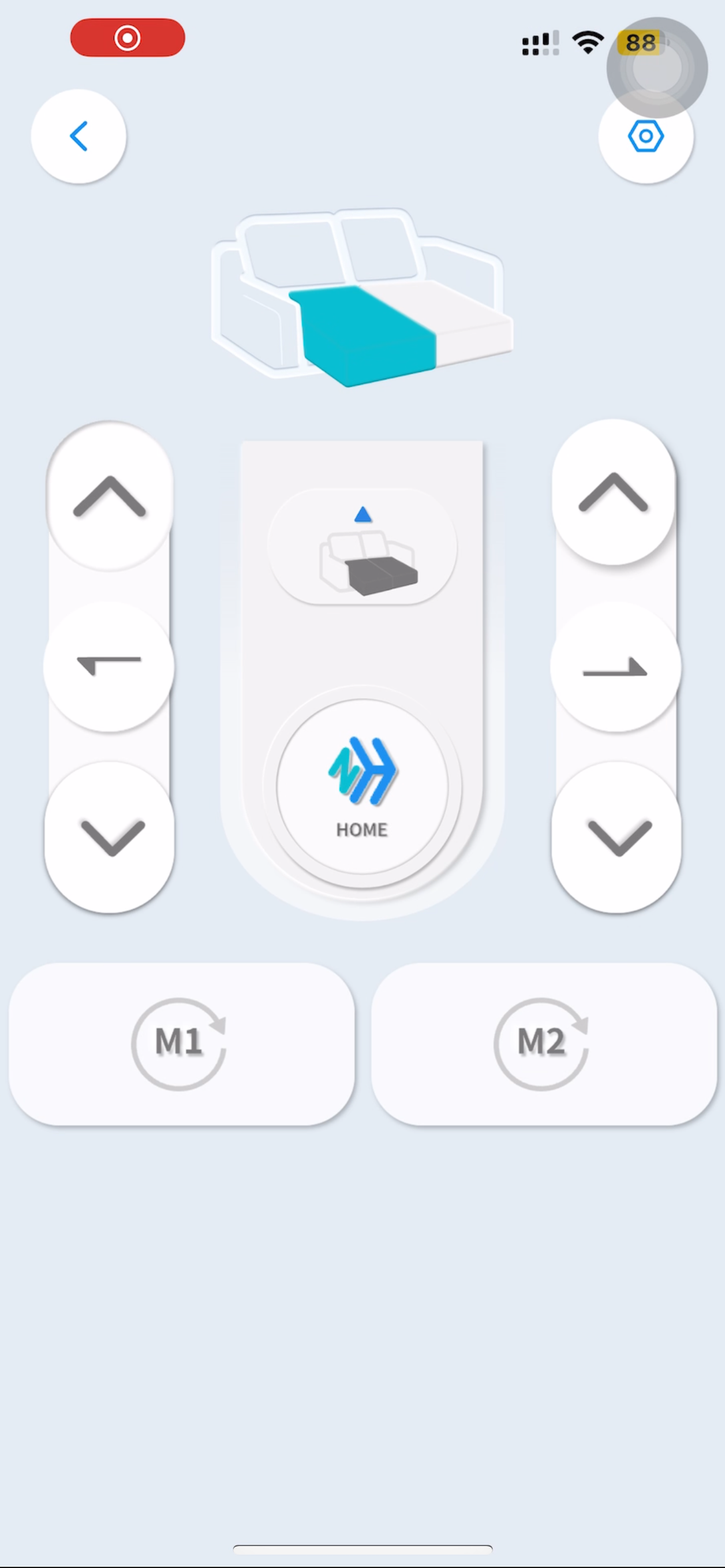725x1568 pixels.
Task: Tap the down chevron on the right column
Action: tap(617, 837)
